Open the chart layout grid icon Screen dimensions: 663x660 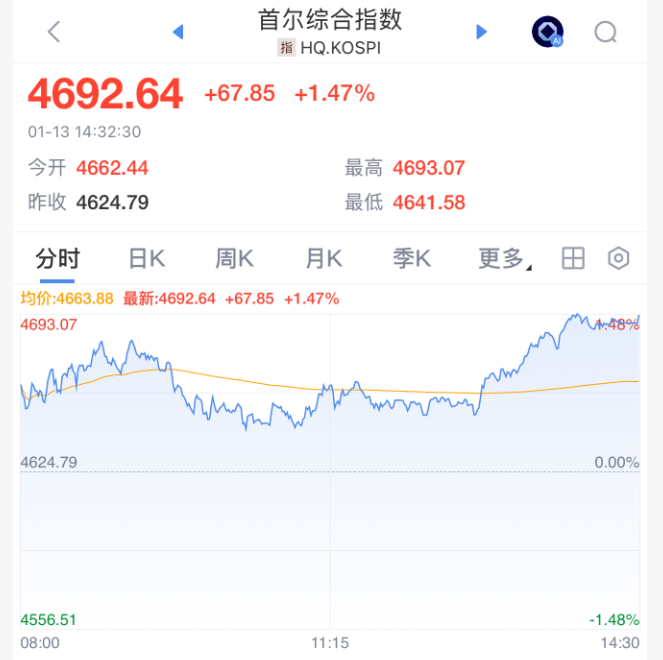(x=573, y=259)
